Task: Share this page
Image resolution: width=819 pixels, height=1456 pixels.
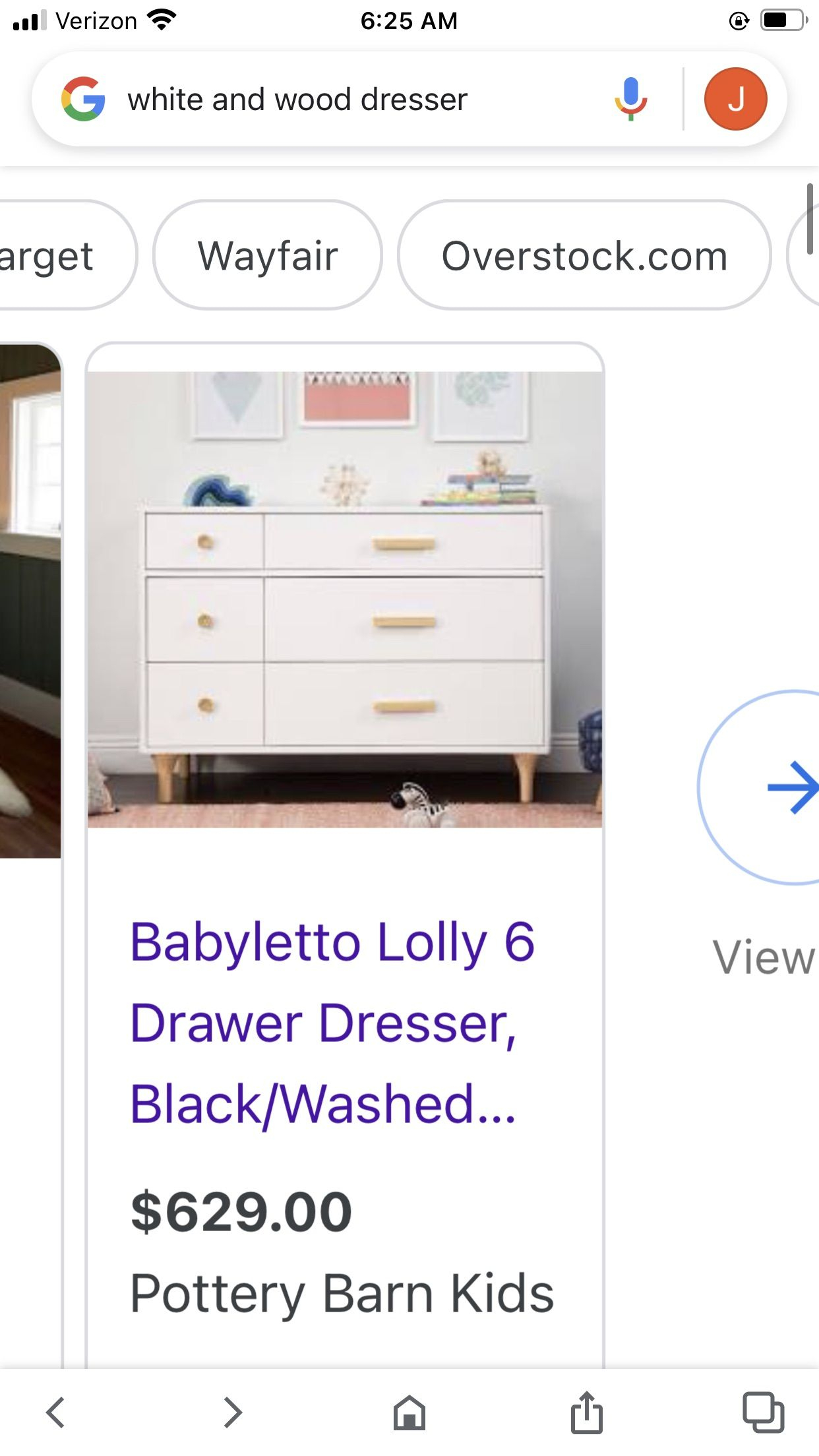Action: pyautogui.click(x=586, y=1412)
